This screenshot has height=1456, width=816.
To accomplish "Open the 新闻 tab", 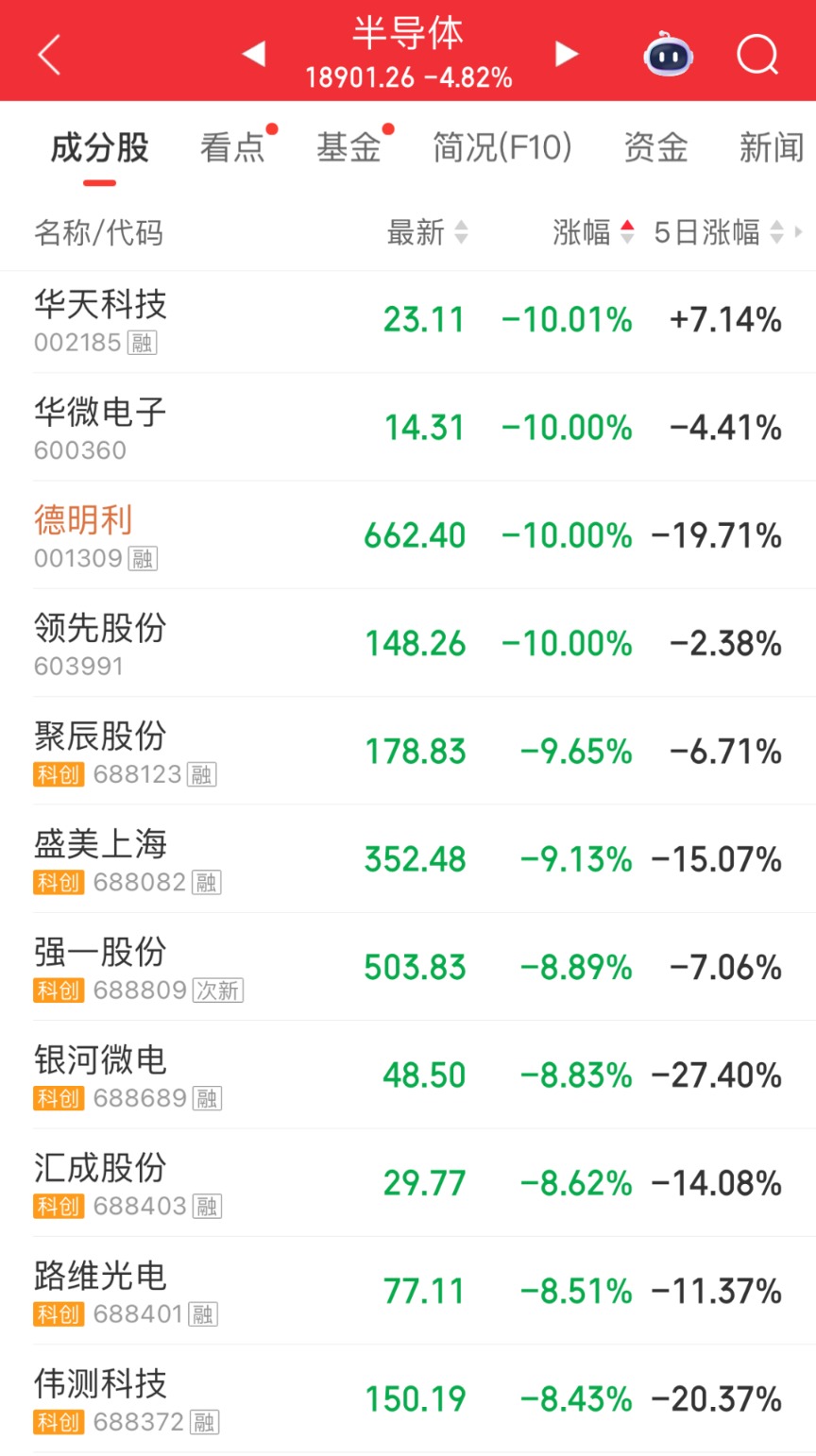I will [772, 147].
